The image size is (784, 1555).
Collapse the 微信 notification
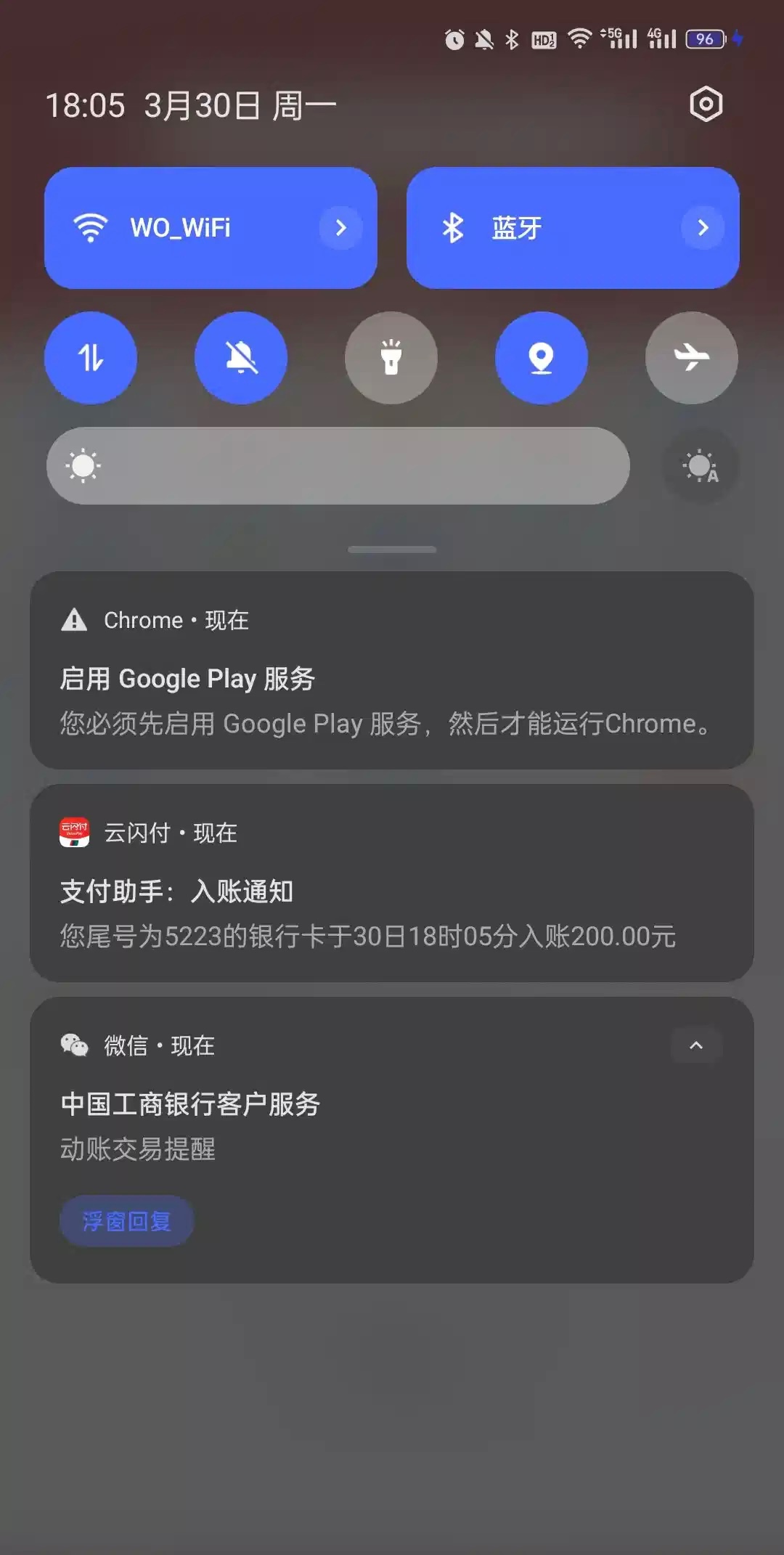696,1045
